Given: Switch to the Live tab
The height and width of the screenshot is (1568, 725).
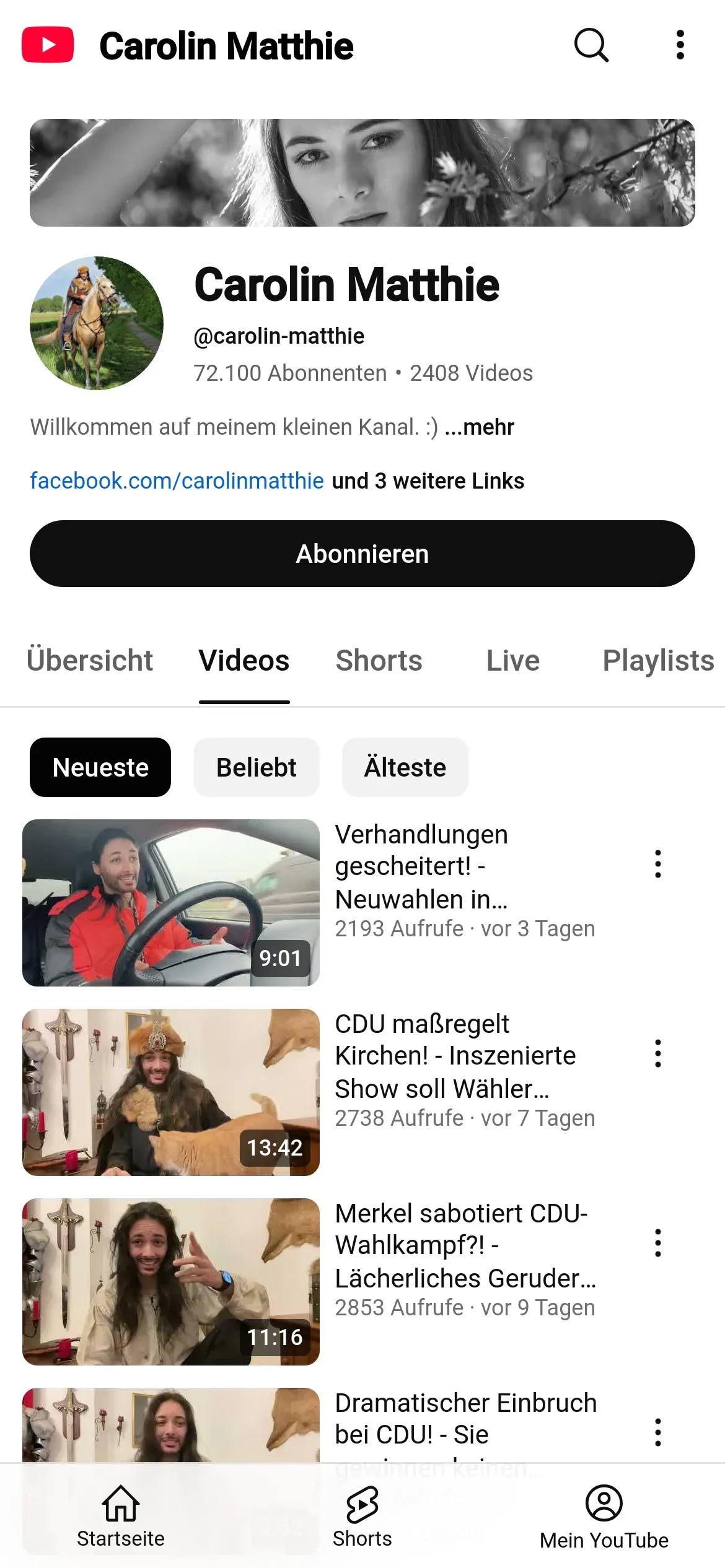Looking at the screenshot, I should (512, 660).
